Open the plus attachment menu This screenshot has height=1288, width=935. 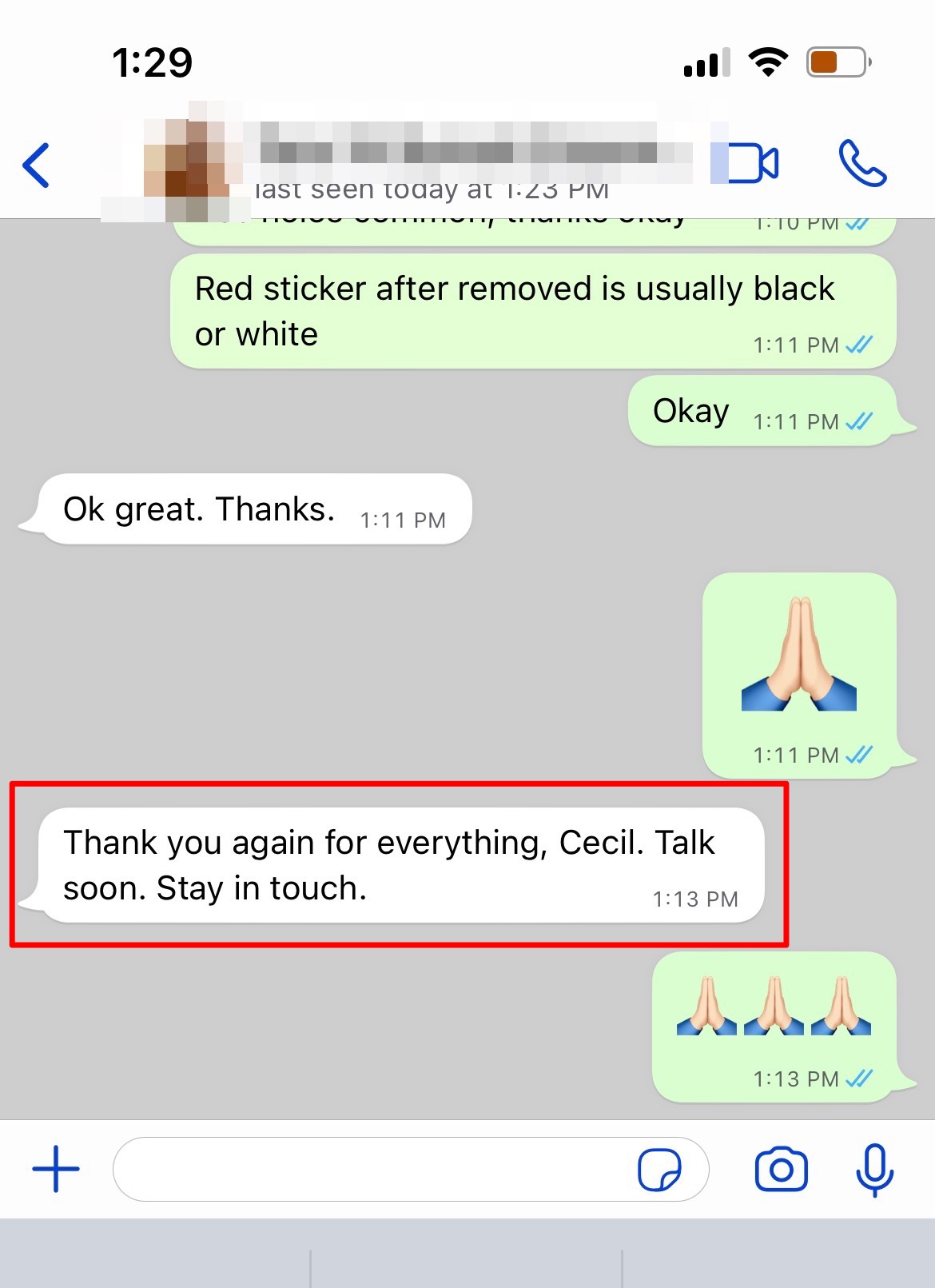point(56,1169)
